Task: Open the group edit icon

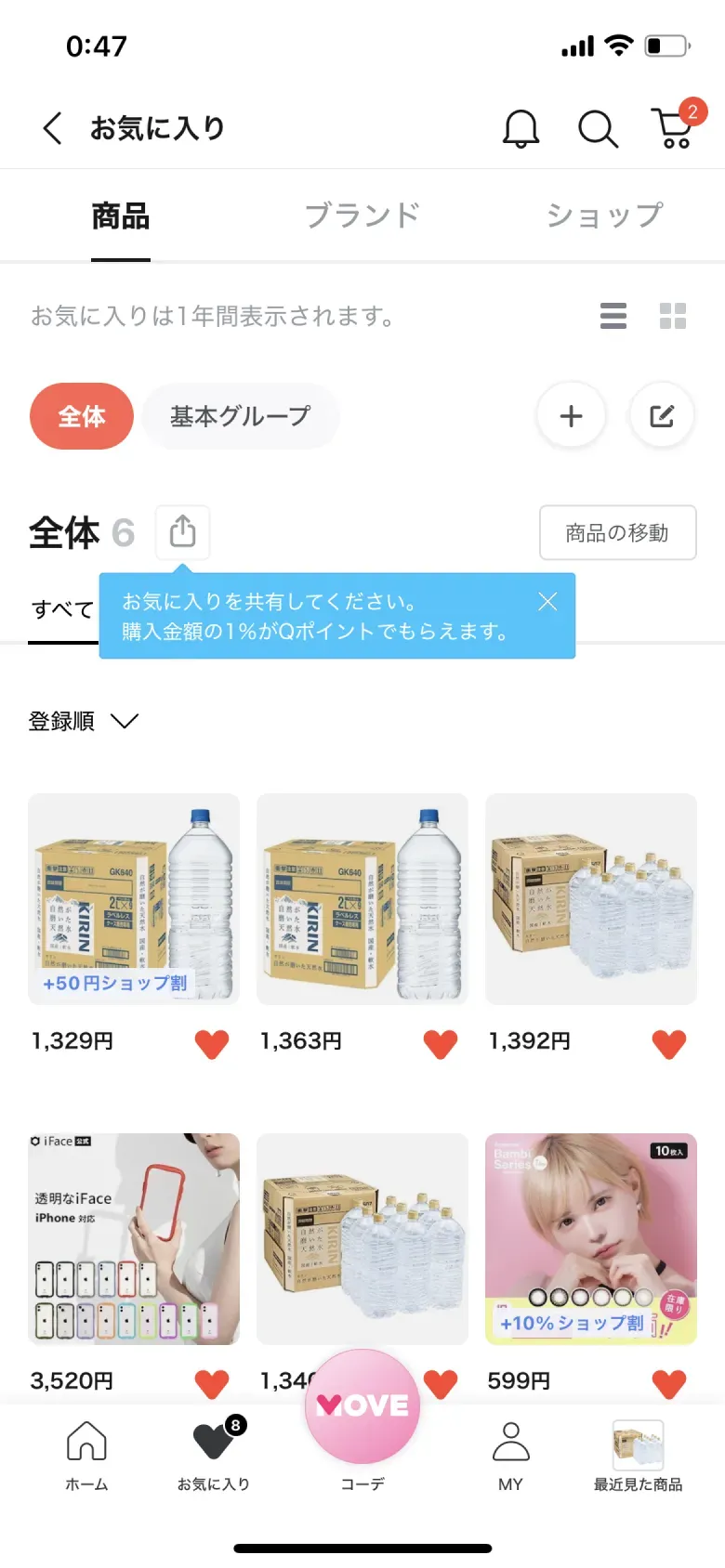Action: click(661, 416)
